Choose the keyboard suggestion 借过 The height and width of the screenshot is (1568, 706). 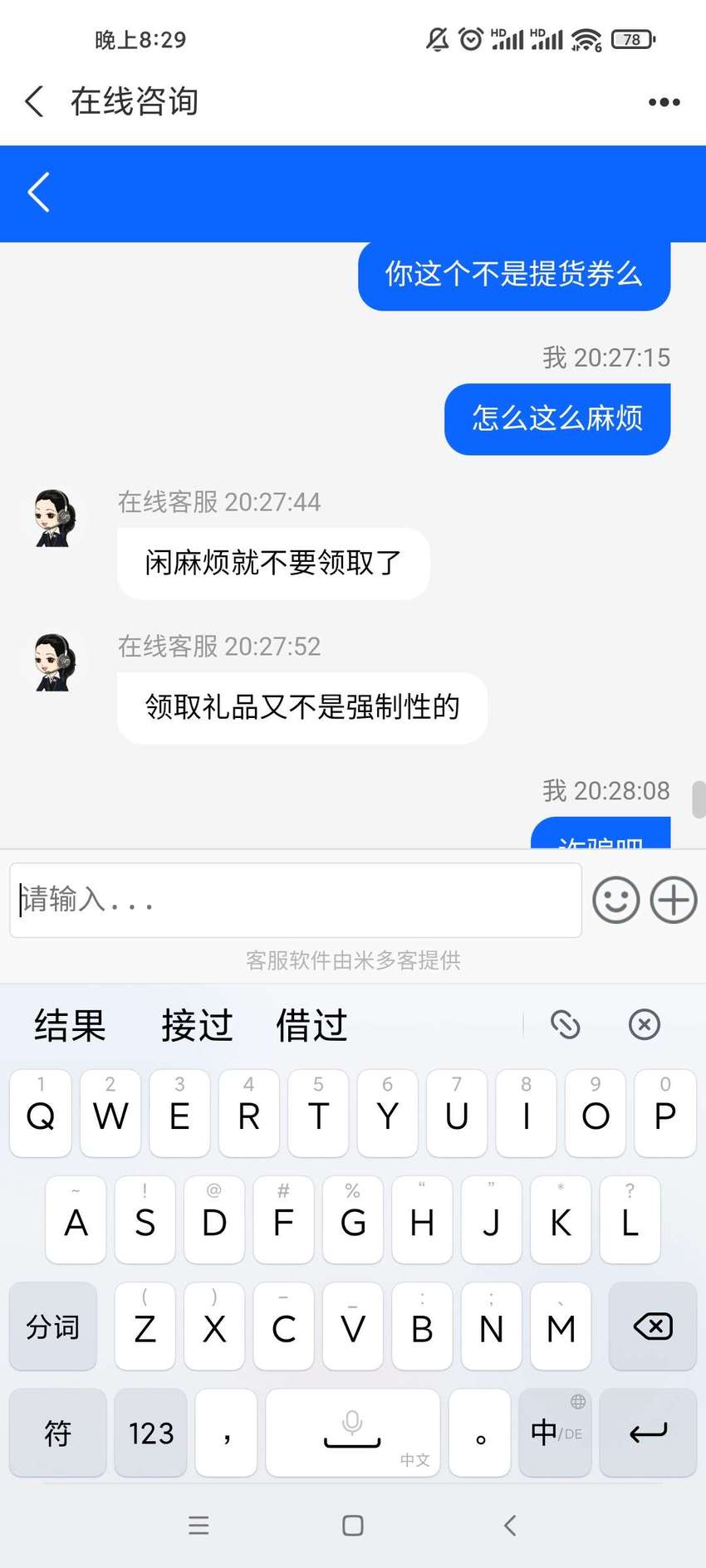tap(311, 1025)
